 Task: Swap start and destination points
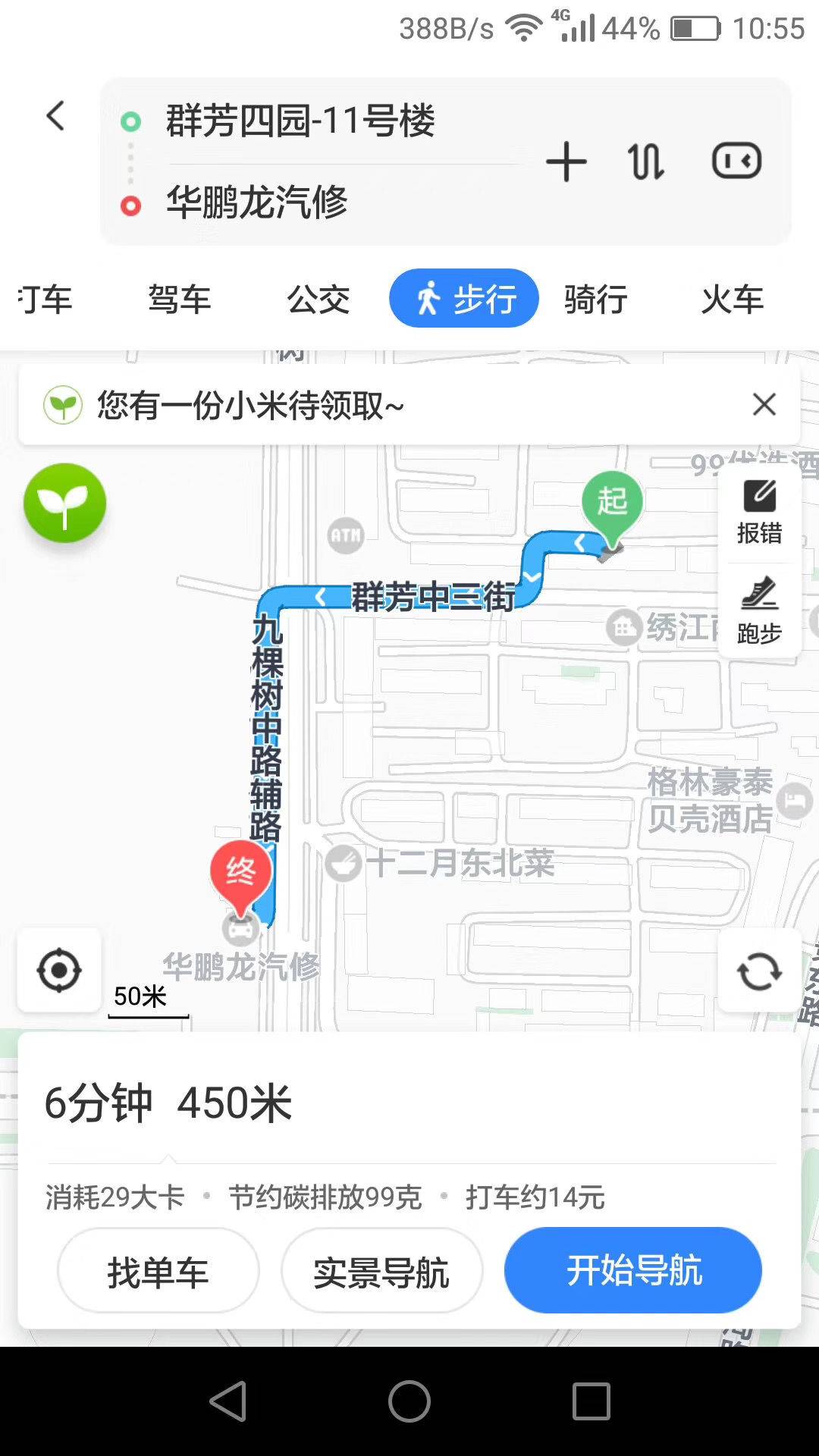[645, 162]
